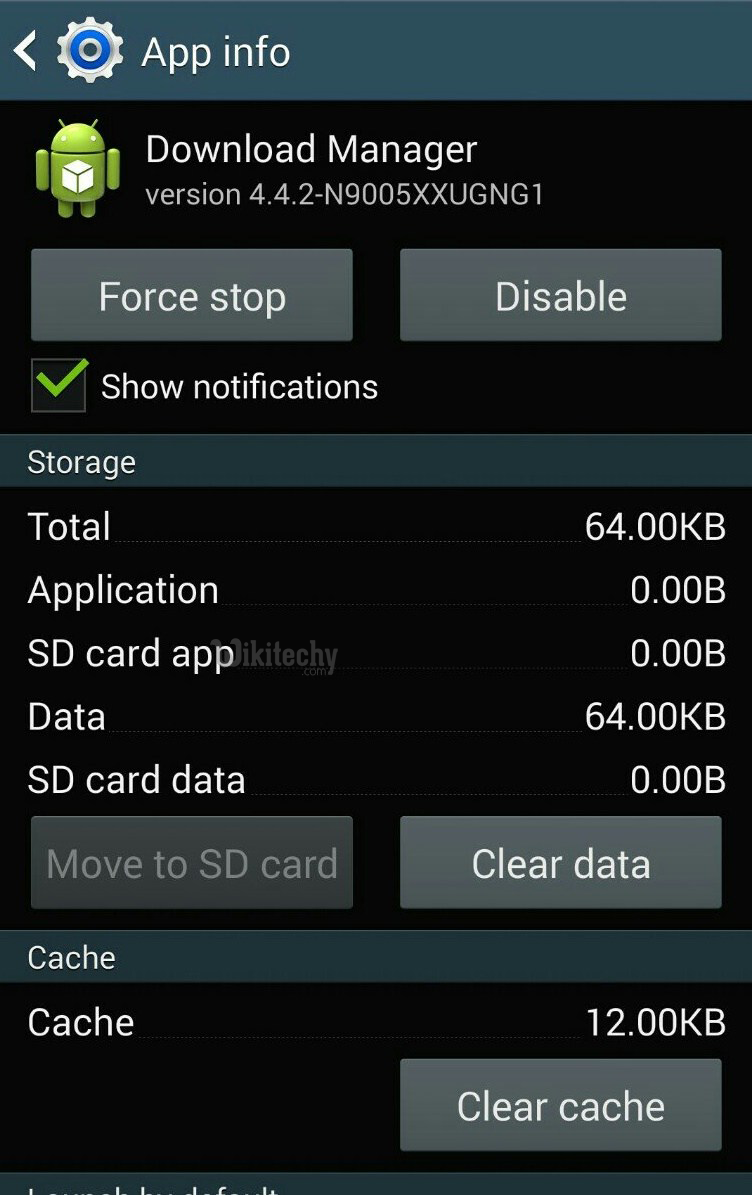Tap the Move to SD card button

point(192,862)
